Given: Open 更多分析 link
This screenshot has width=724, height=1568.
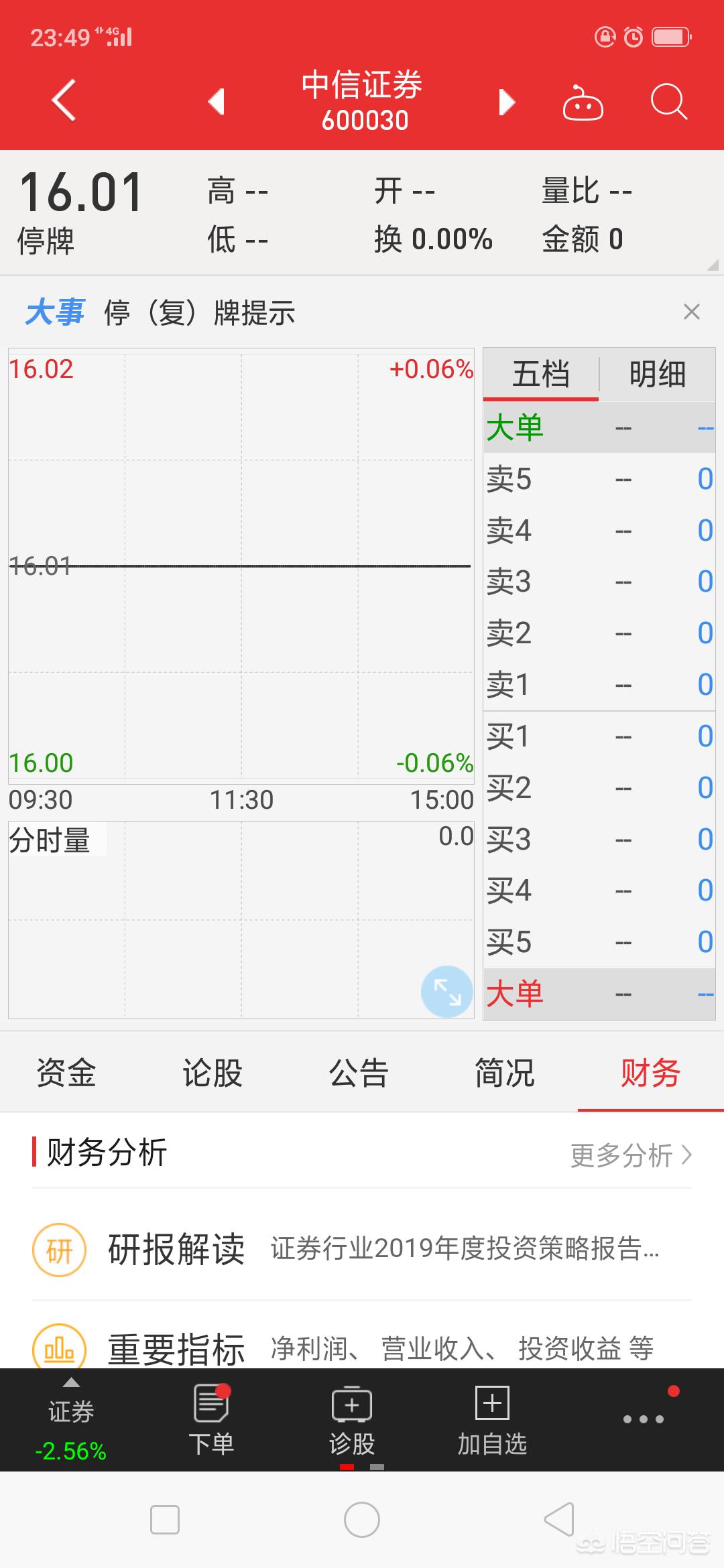Looking at the screenshot, I should pyautogui.click(x=631, y=1155).
